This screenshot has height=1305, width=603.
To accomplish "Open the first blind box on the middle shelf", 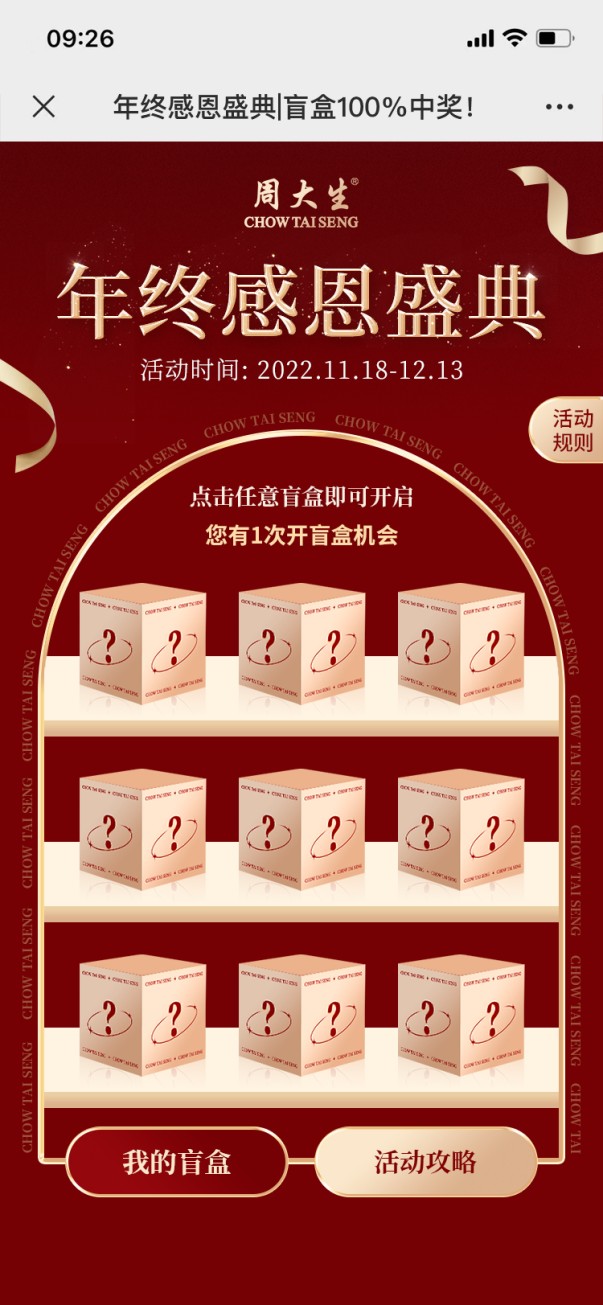I will [x=142, y=830].
